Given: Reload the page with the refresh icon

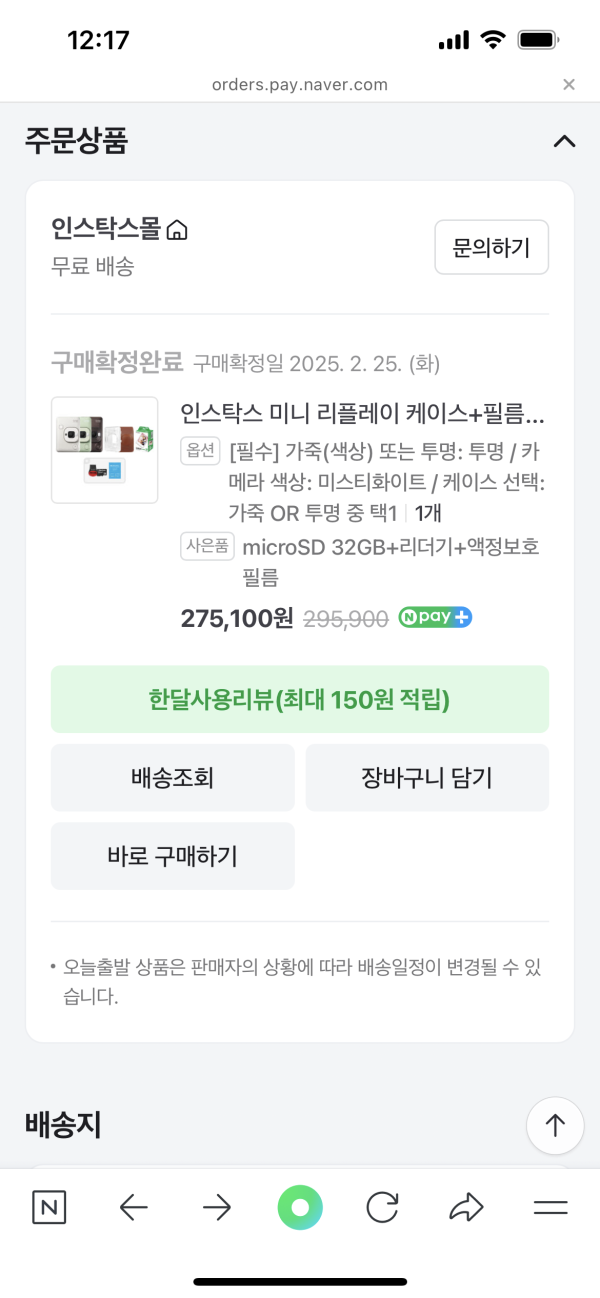Looking at the screenshot, I should [382, 1207].
